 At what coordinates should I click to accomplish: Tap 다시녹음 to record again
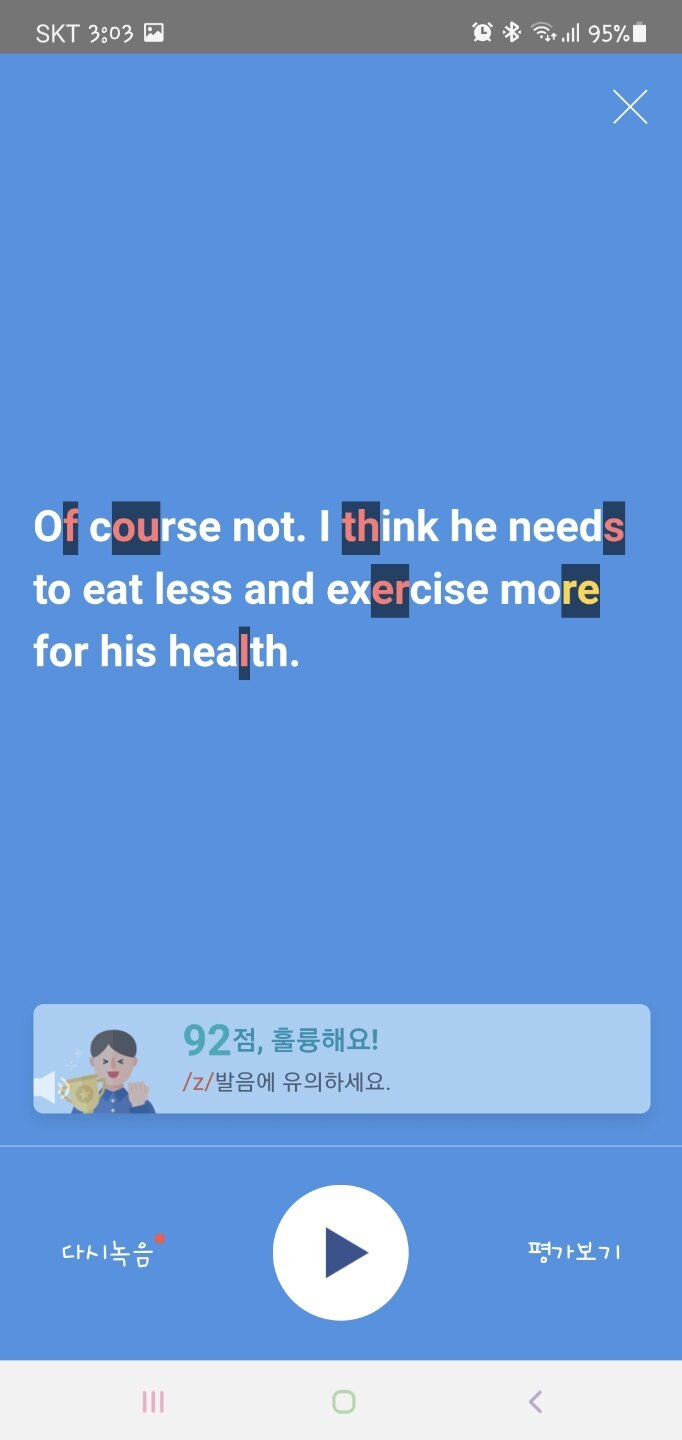tap(108, 1253)
